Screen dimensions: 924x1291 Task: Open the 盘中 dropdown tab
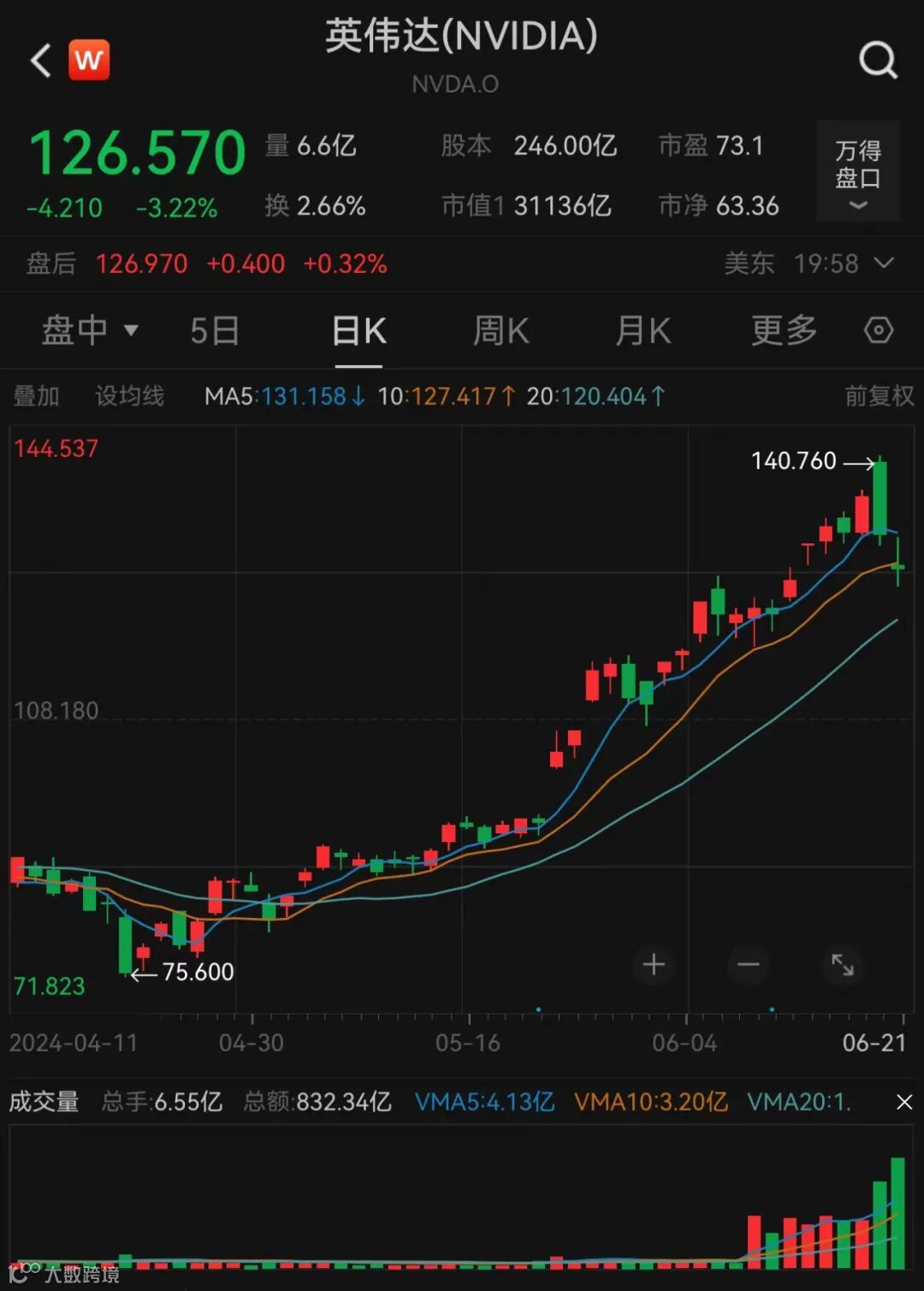[89, 330]
